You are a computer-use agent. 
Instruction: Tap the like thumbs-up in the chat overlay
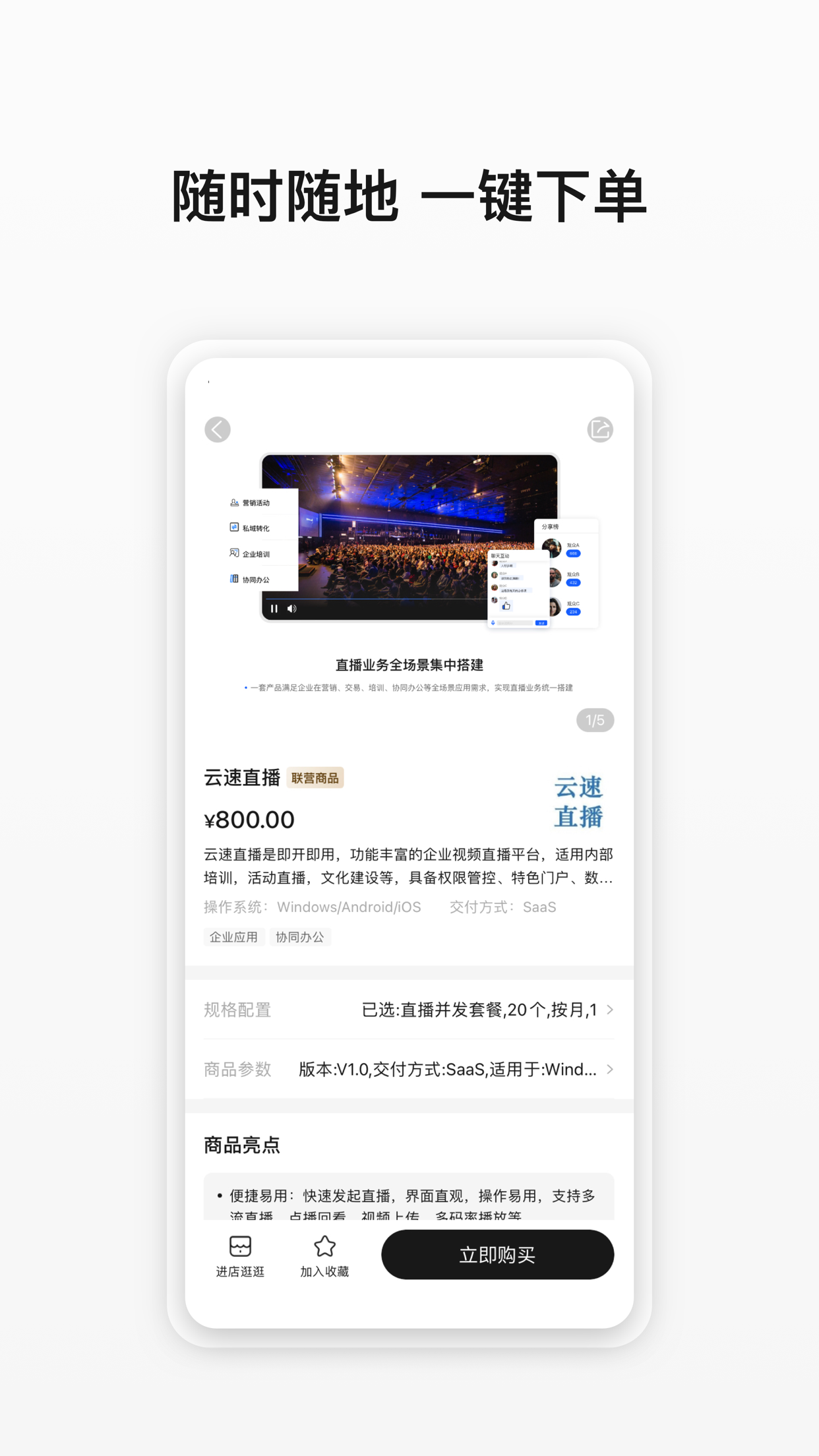[505, 605]
